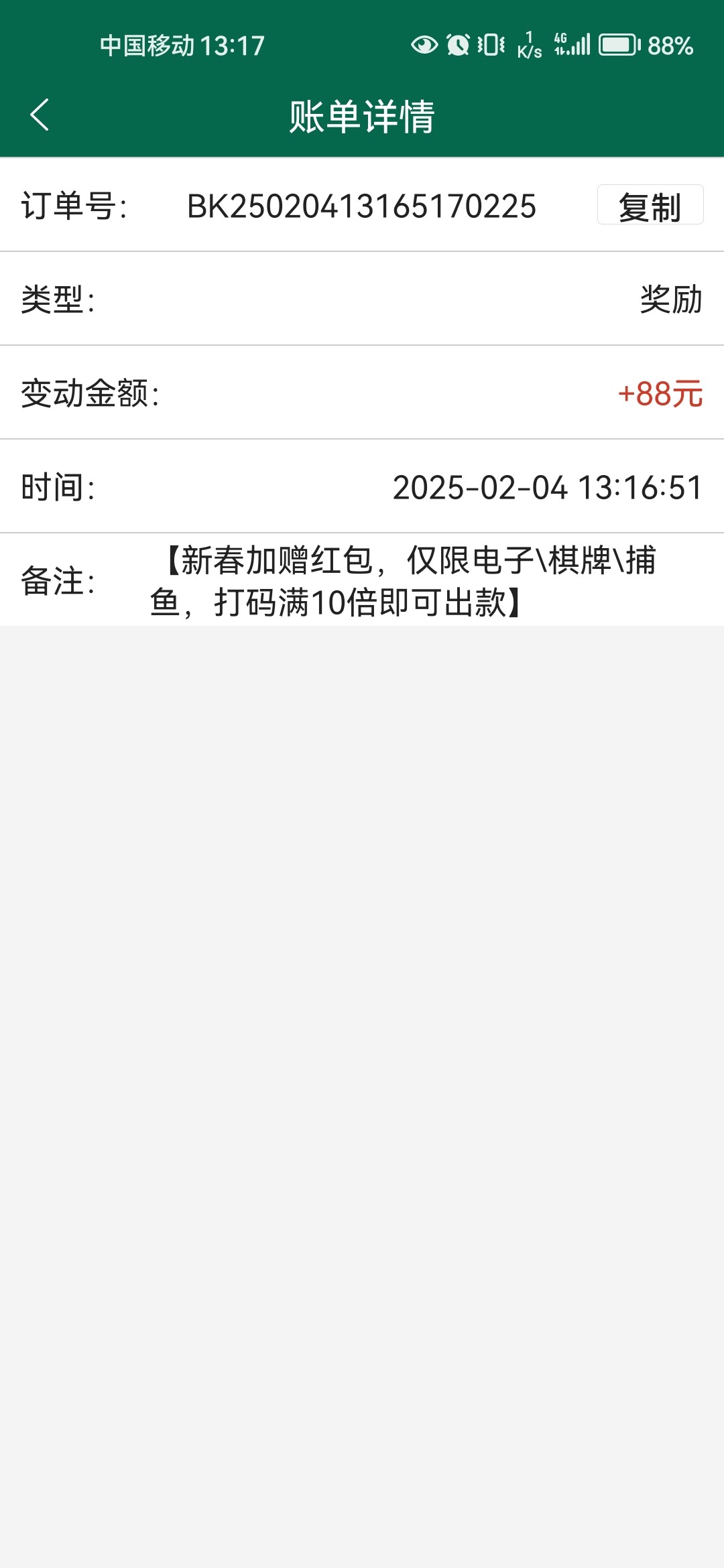Go back from the 账单详情 page
The image size is (724, 1568).
click(x=40, y=115)
